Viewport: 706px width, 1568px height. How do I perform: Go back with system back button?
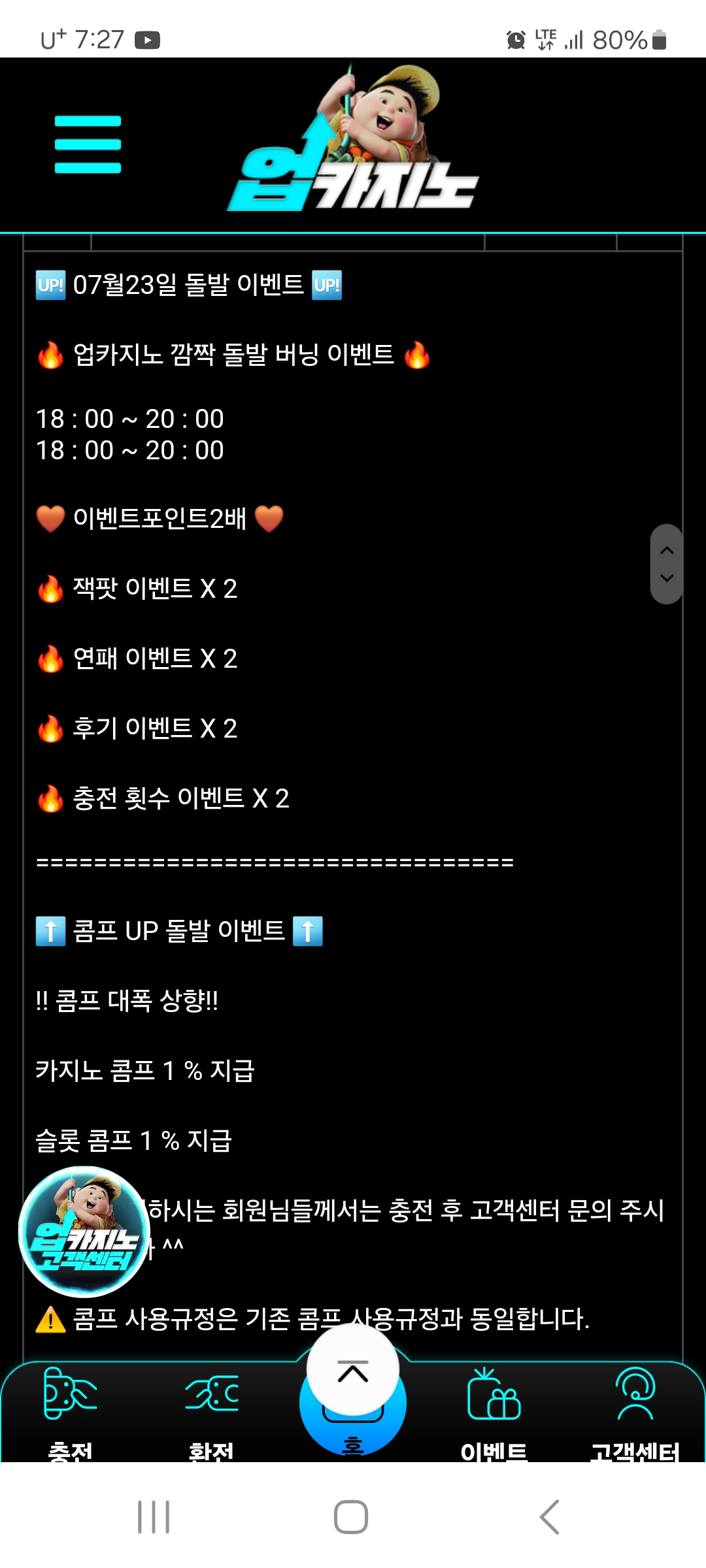pos(549,1516)
